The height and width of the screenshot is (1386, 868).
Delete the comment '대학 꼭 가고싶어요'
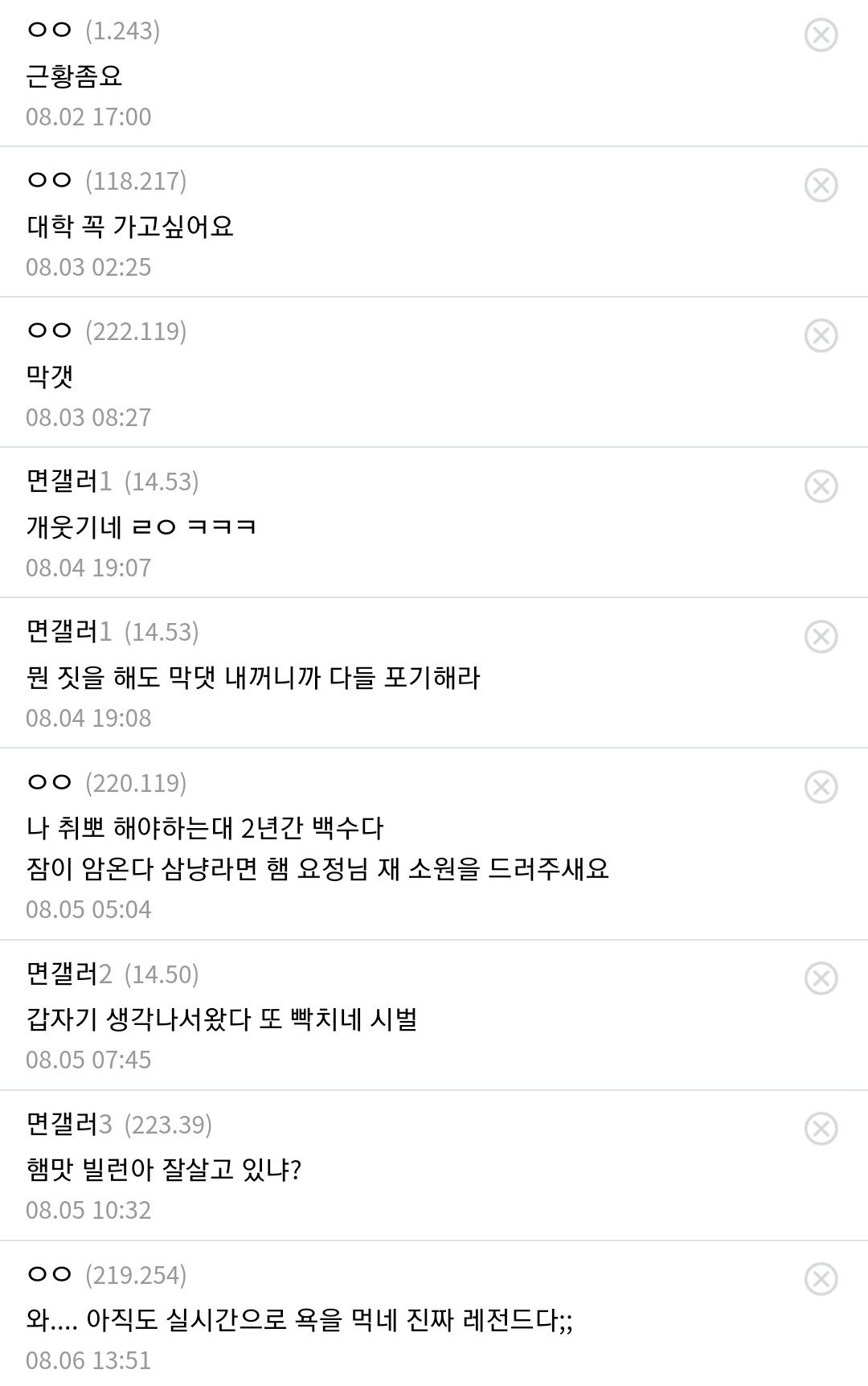coord(821,186)
